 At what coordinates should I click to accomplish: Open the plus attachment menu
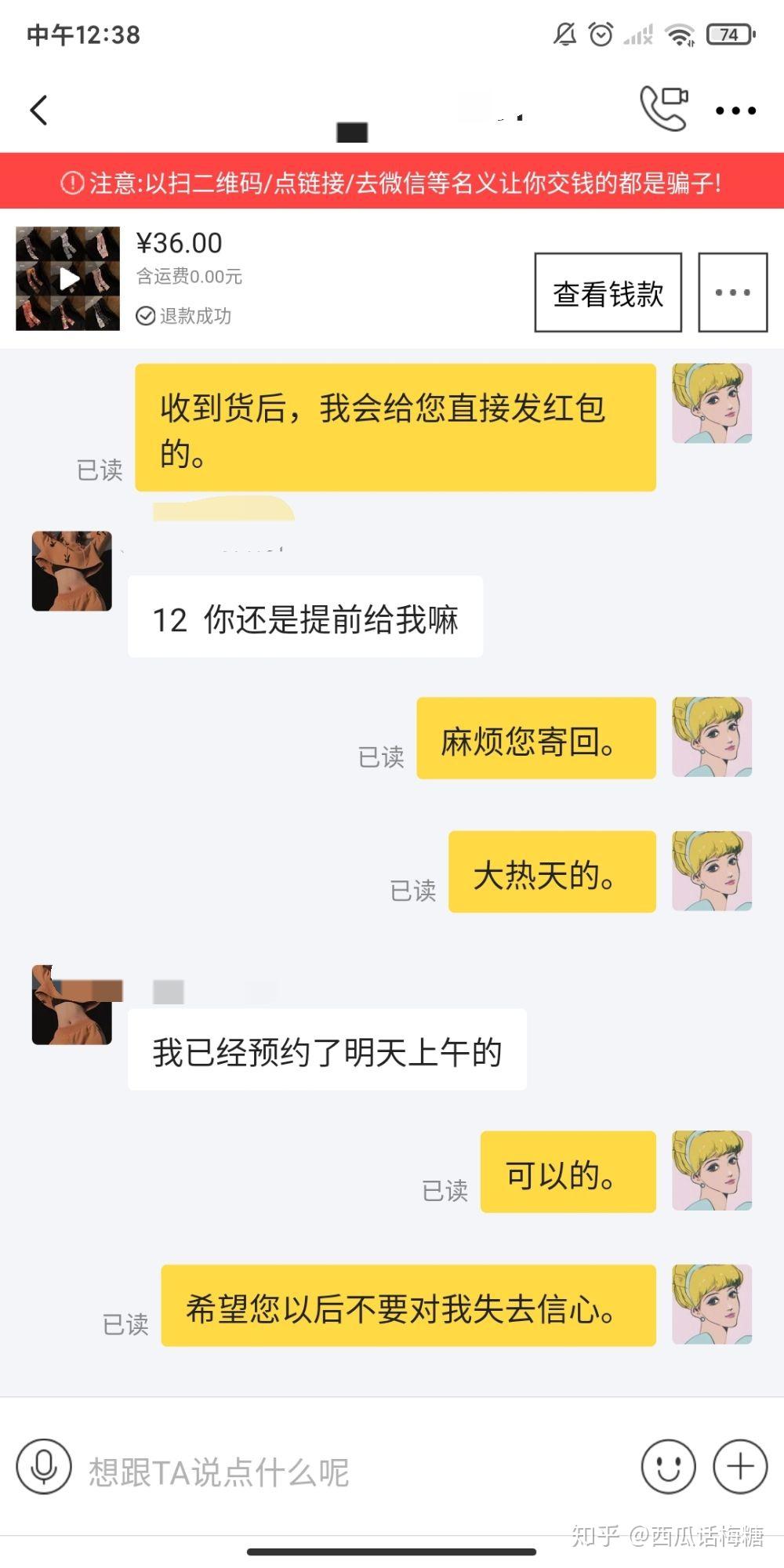pyautogui.click(x=740, y=1466)
